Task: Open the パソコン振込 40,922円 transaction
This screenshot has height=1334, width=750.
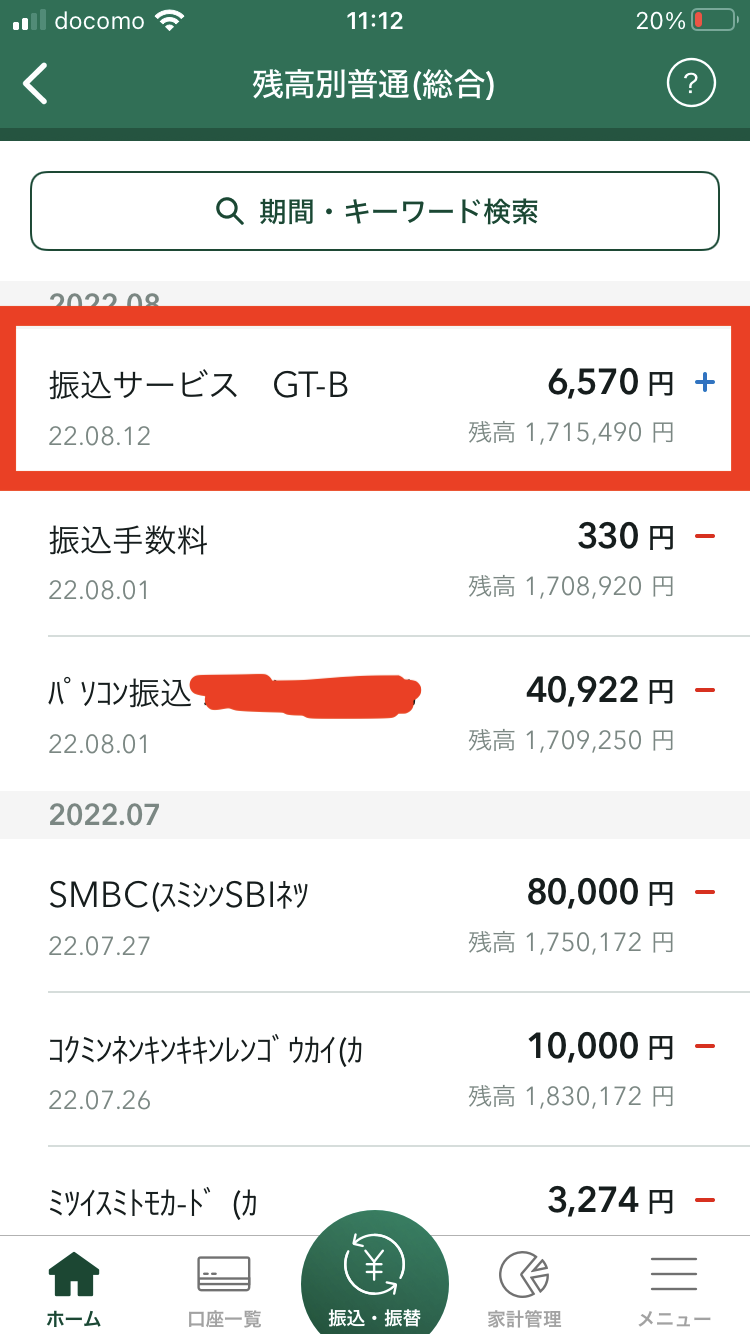Action: click(375, 714)
